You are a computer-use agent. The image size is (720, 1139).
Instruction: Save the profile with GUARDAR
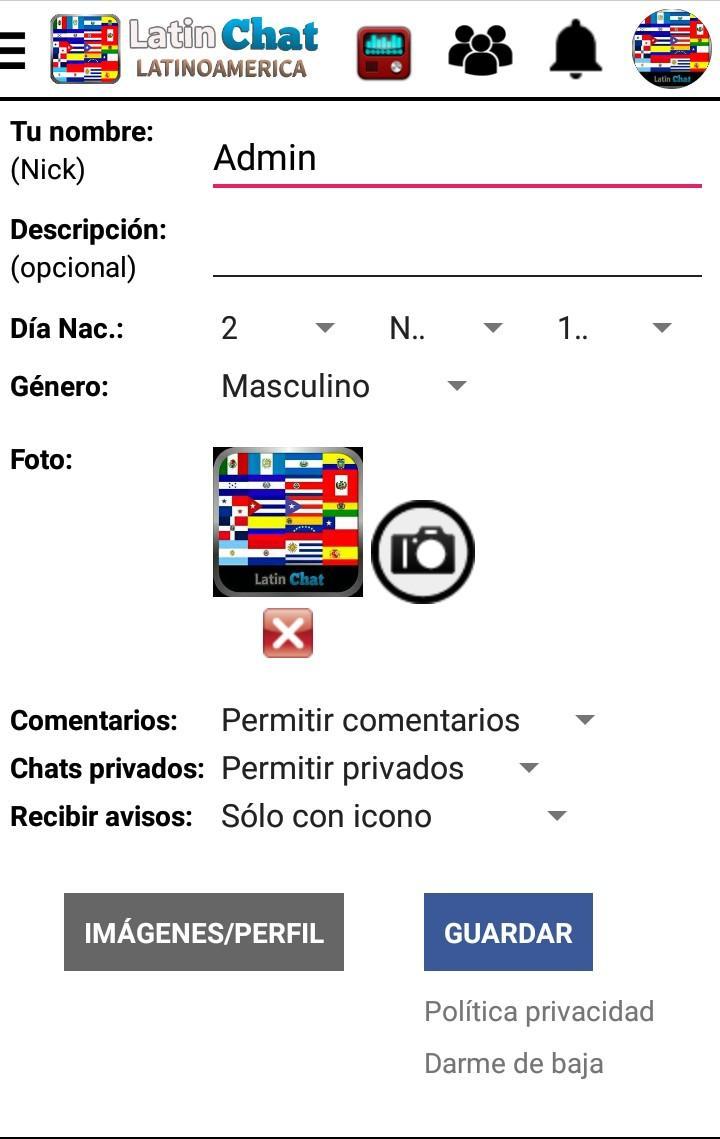coord(508,931)
